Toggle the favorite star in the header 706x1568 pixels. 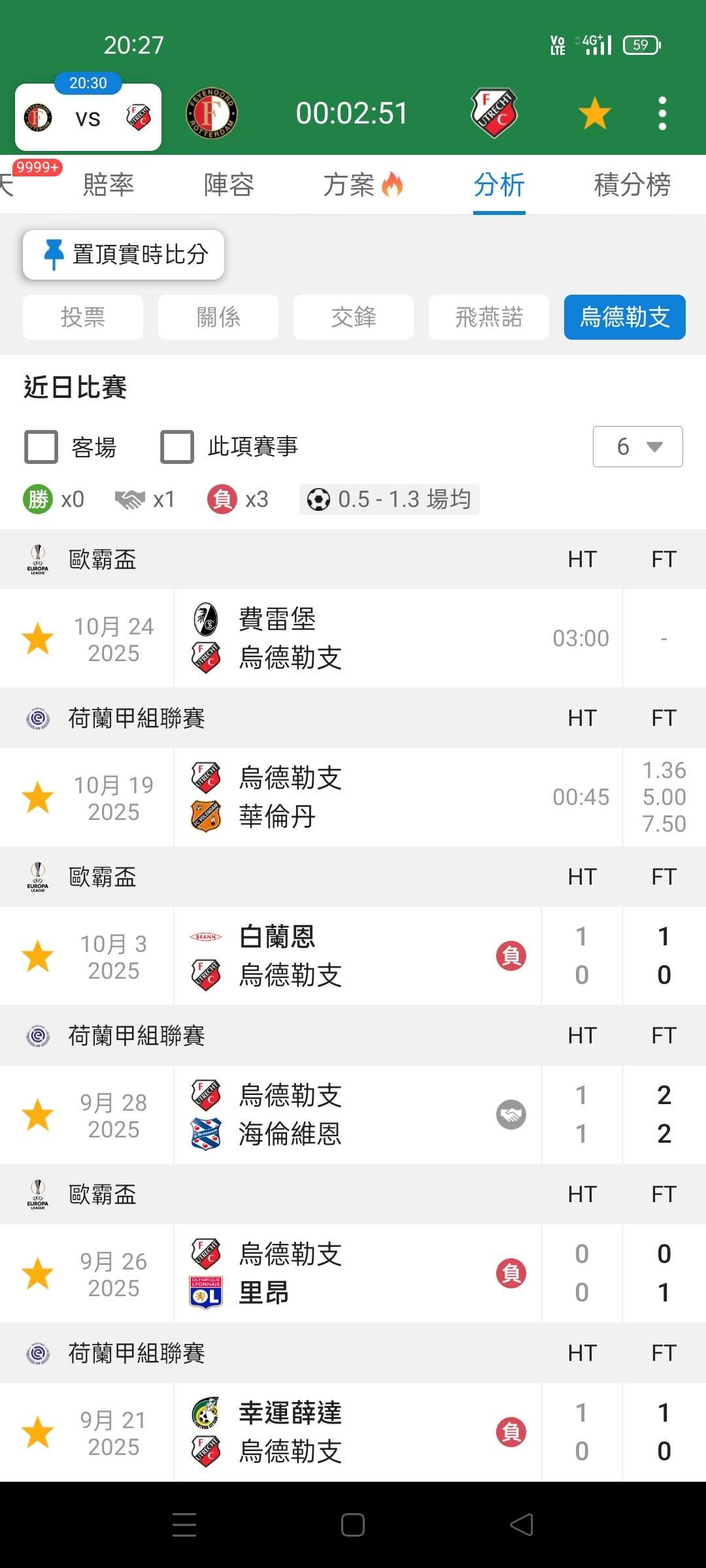click(x=594, y=114)
